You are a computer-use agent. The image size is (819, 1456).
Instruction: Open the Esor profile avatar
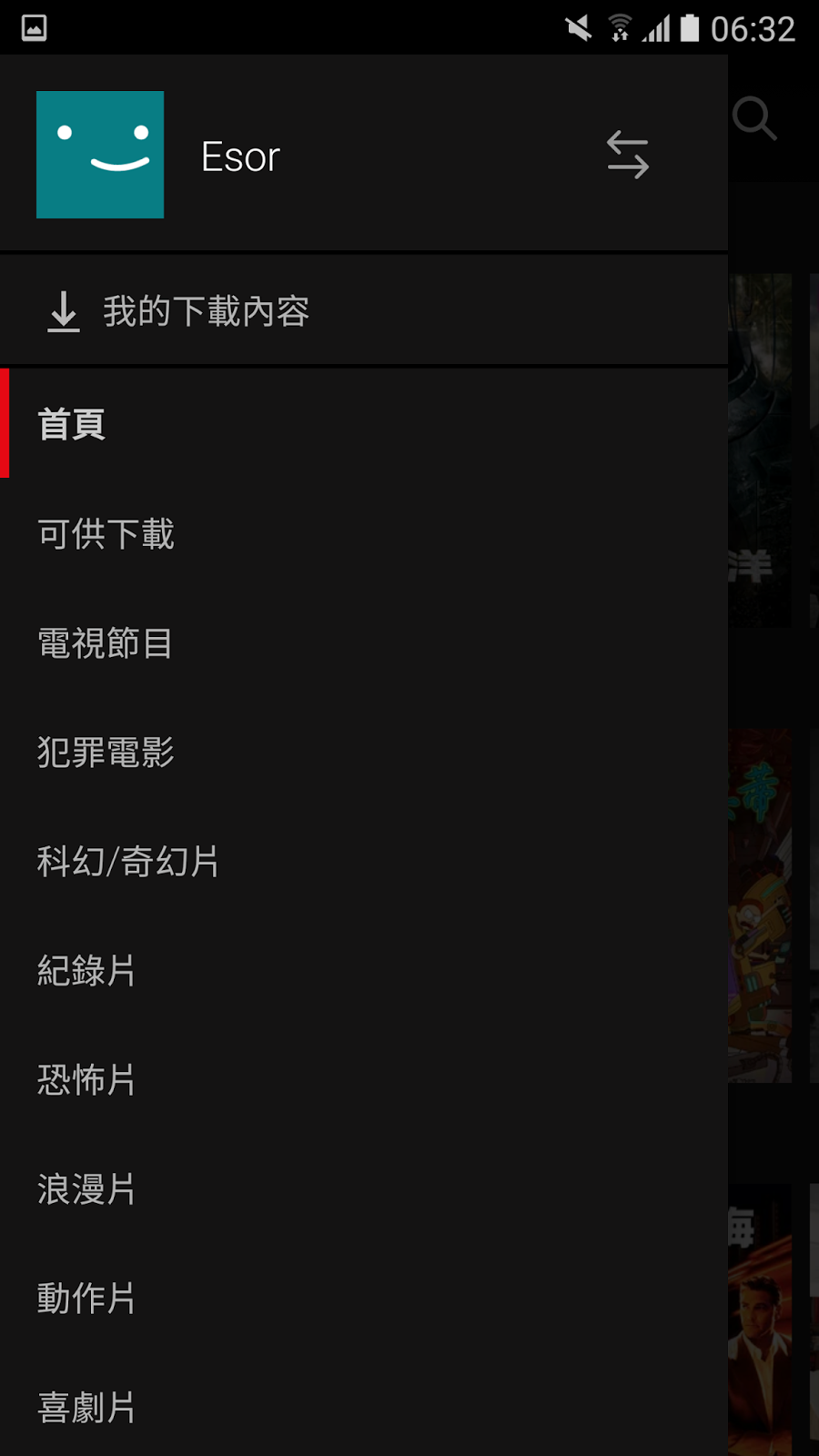coord(100,155)
